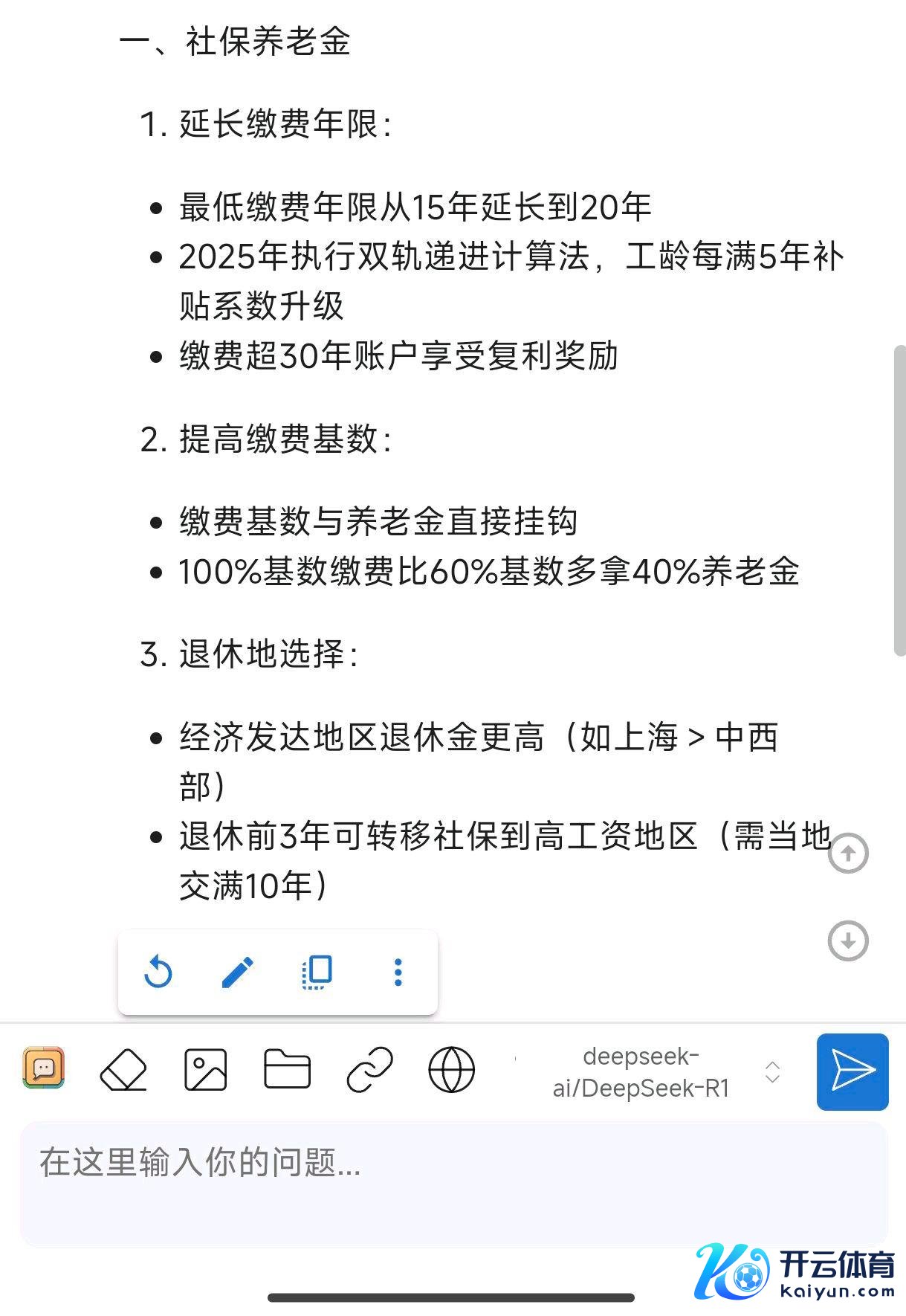The width and height of the screenshot is (906, 1316).
Task: Copy the response text
Action: (317, 972)
